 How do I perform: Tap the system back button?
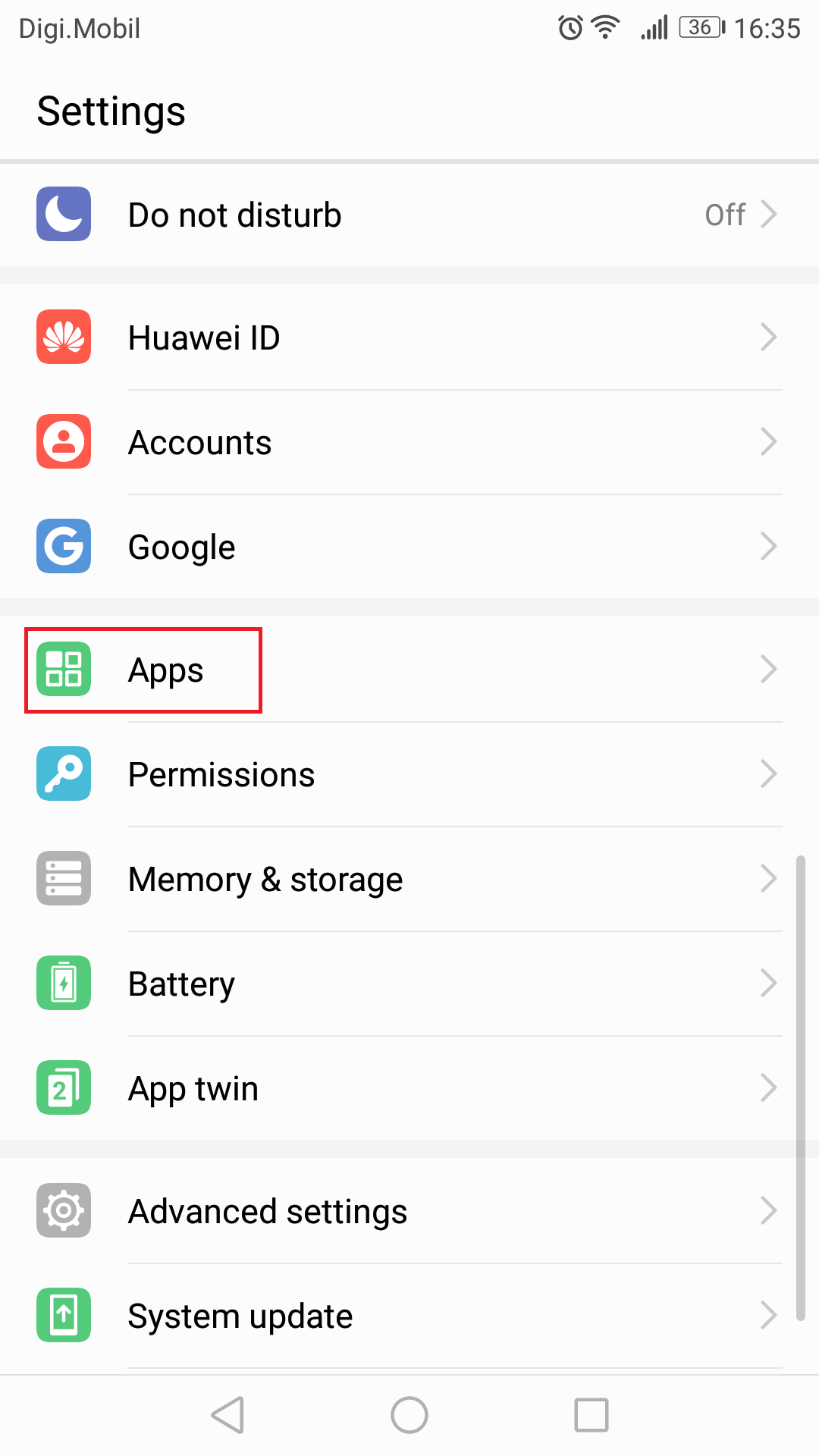(x=227, y=1415)
